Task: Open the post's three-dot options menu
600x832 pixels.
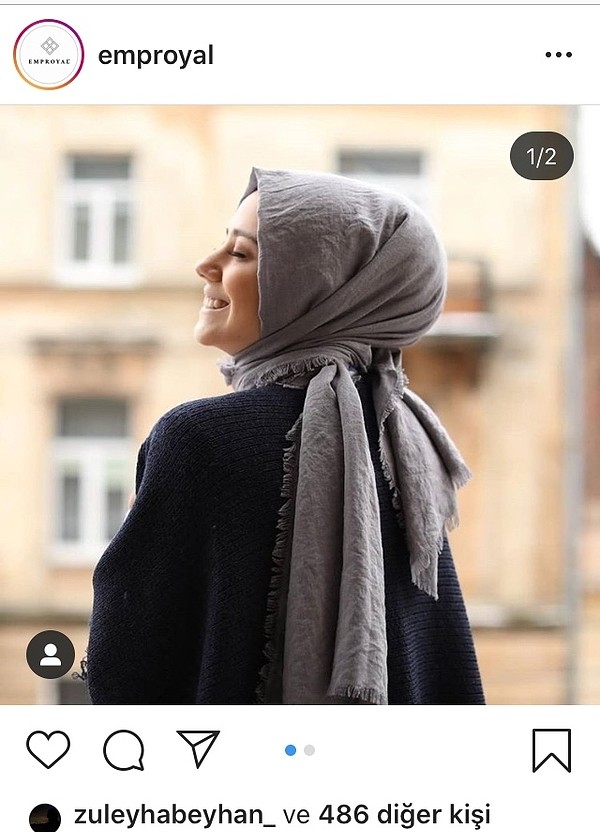Action: (558, 55)
